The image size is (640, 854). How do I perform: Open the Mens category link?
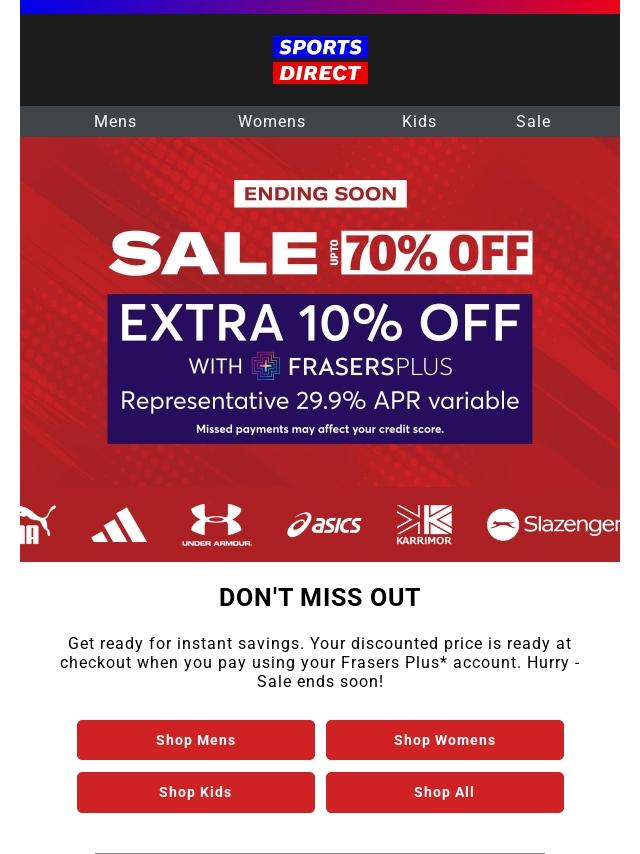[x=115, y=121]
